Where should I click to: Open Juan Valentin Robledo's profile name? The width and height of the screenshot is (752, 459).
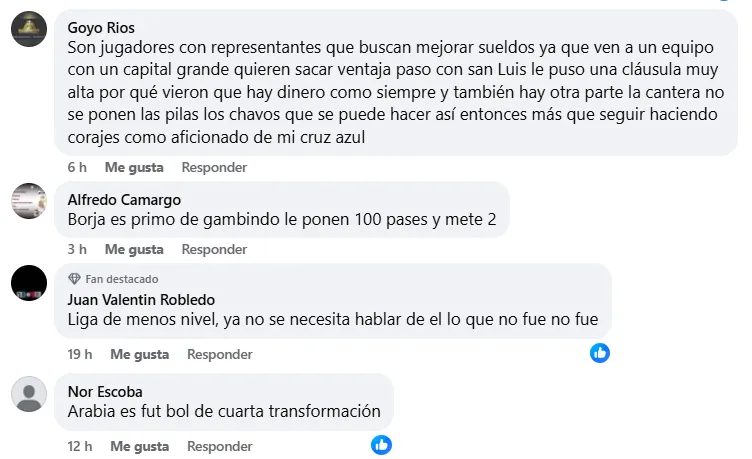click(x=141, y=299)
